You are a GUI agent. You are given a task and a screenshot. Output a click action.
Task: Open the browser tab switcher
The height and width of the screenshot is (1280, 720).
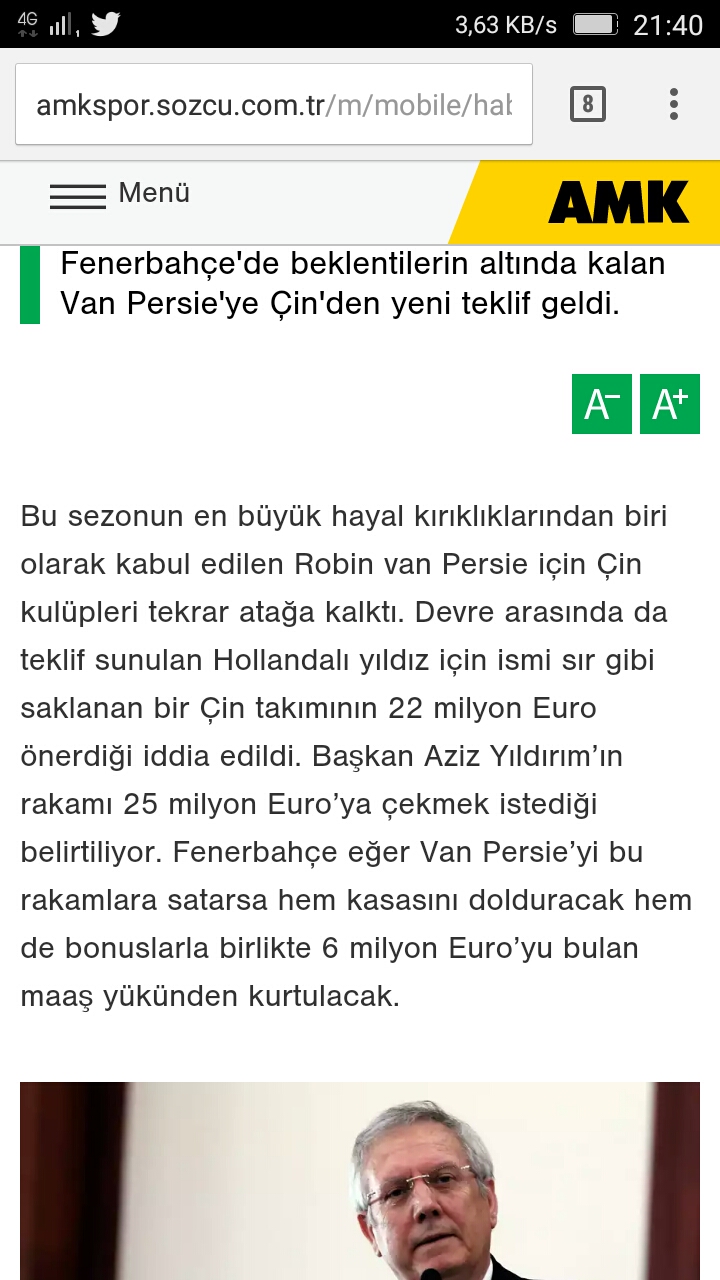tap(587, 104)
